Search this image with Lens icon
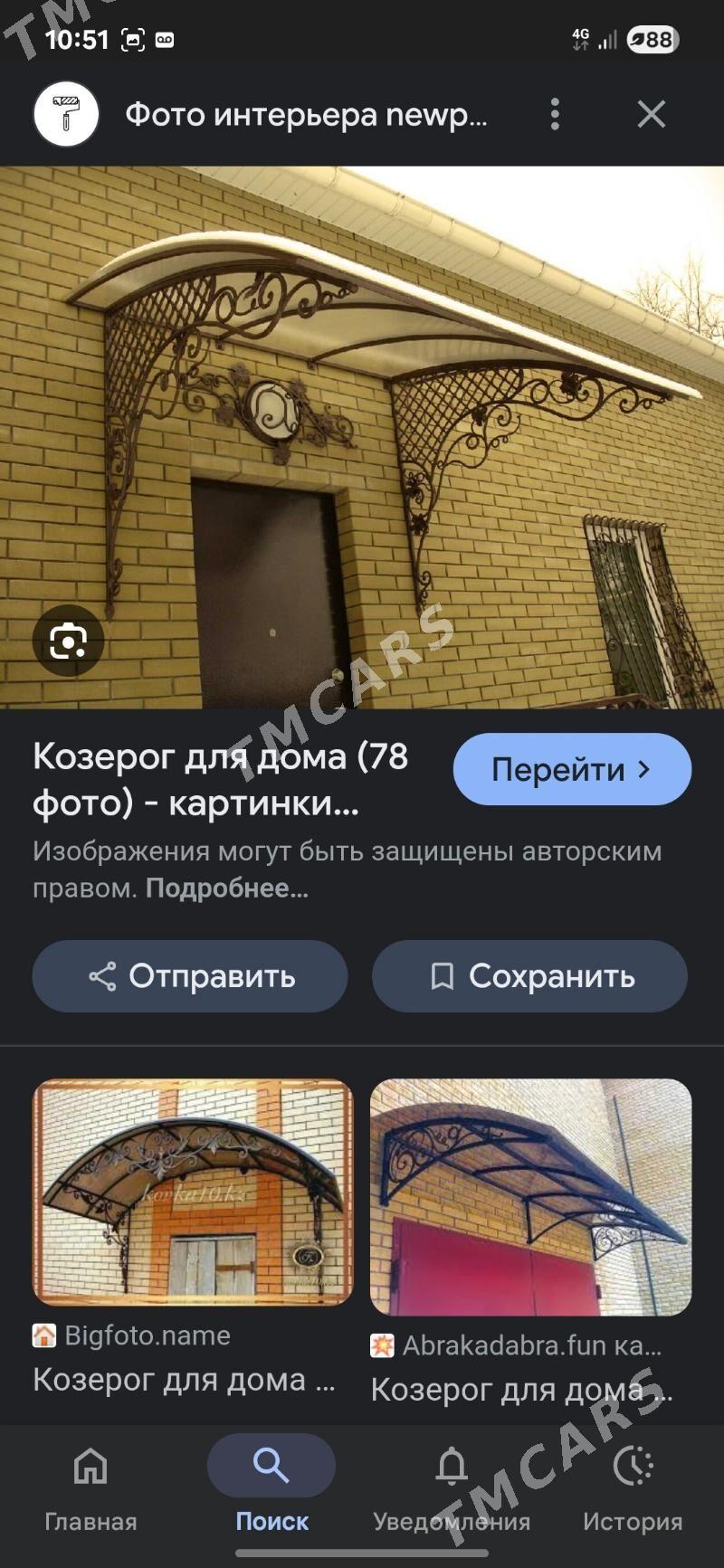Screen dimensions: 724x1568 tap(69, 641)
